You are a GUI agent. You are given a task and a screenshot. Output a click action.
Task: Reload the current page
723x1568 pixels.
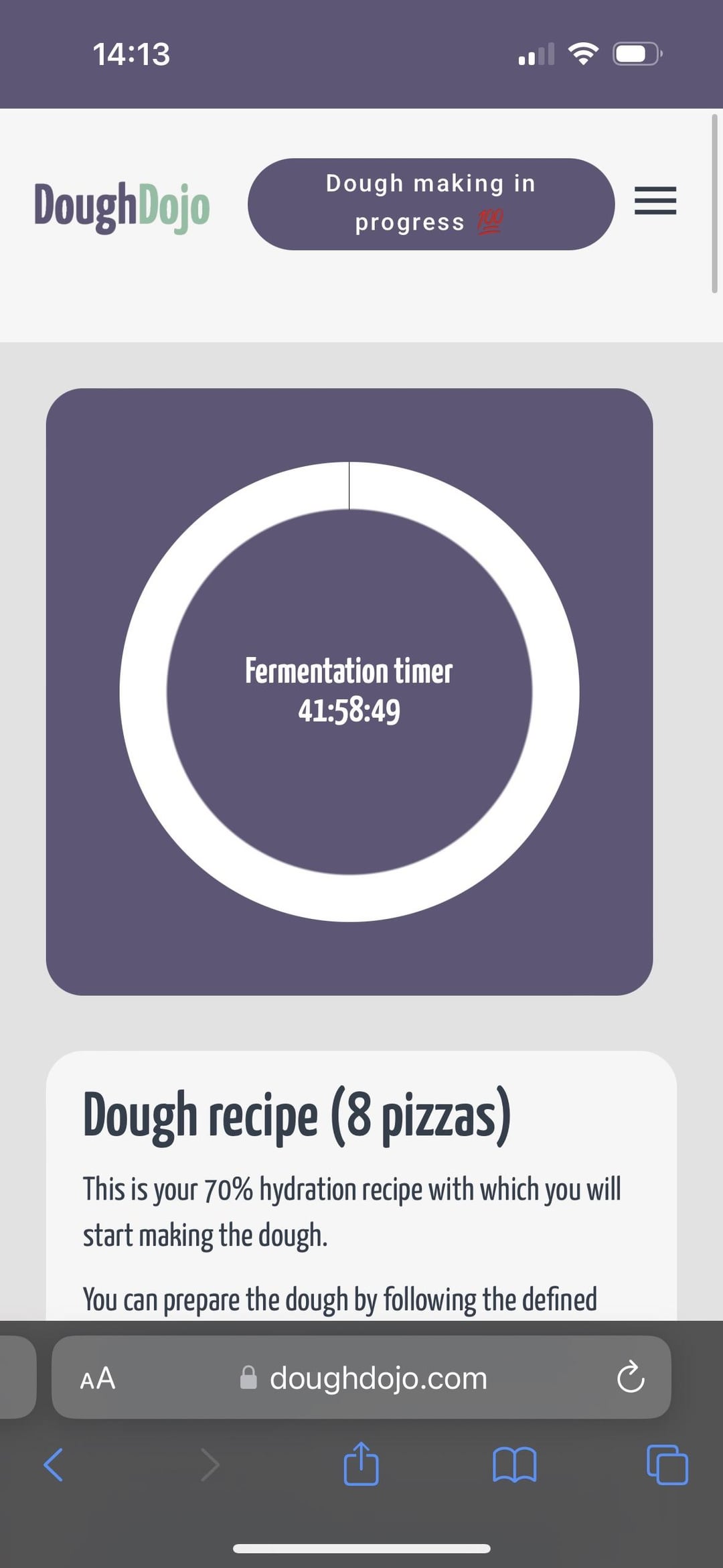click(630, 1378)
